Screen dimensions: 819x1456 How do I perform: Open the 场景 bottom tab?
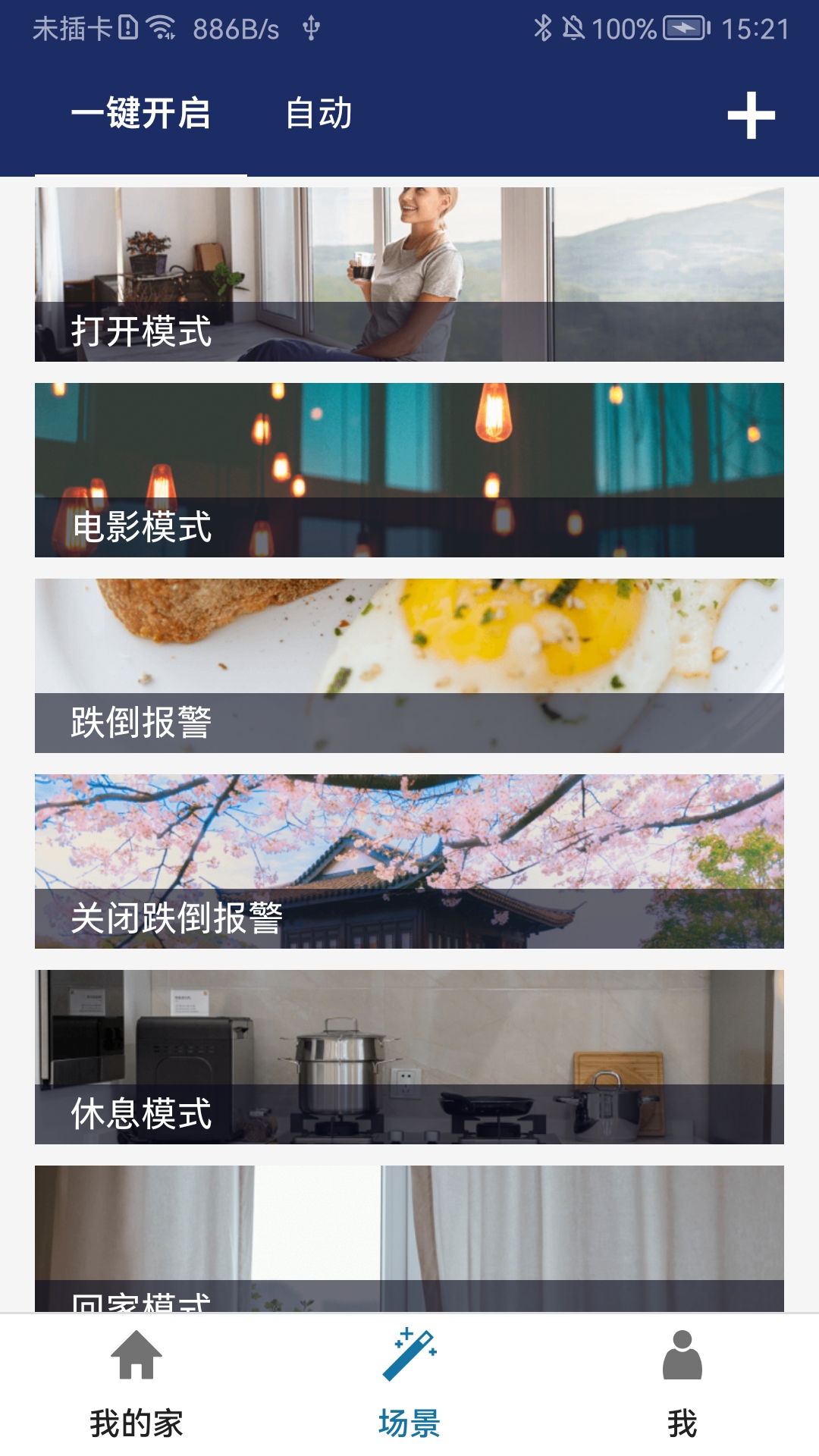pyautogui.click(x=409, y=1385)
